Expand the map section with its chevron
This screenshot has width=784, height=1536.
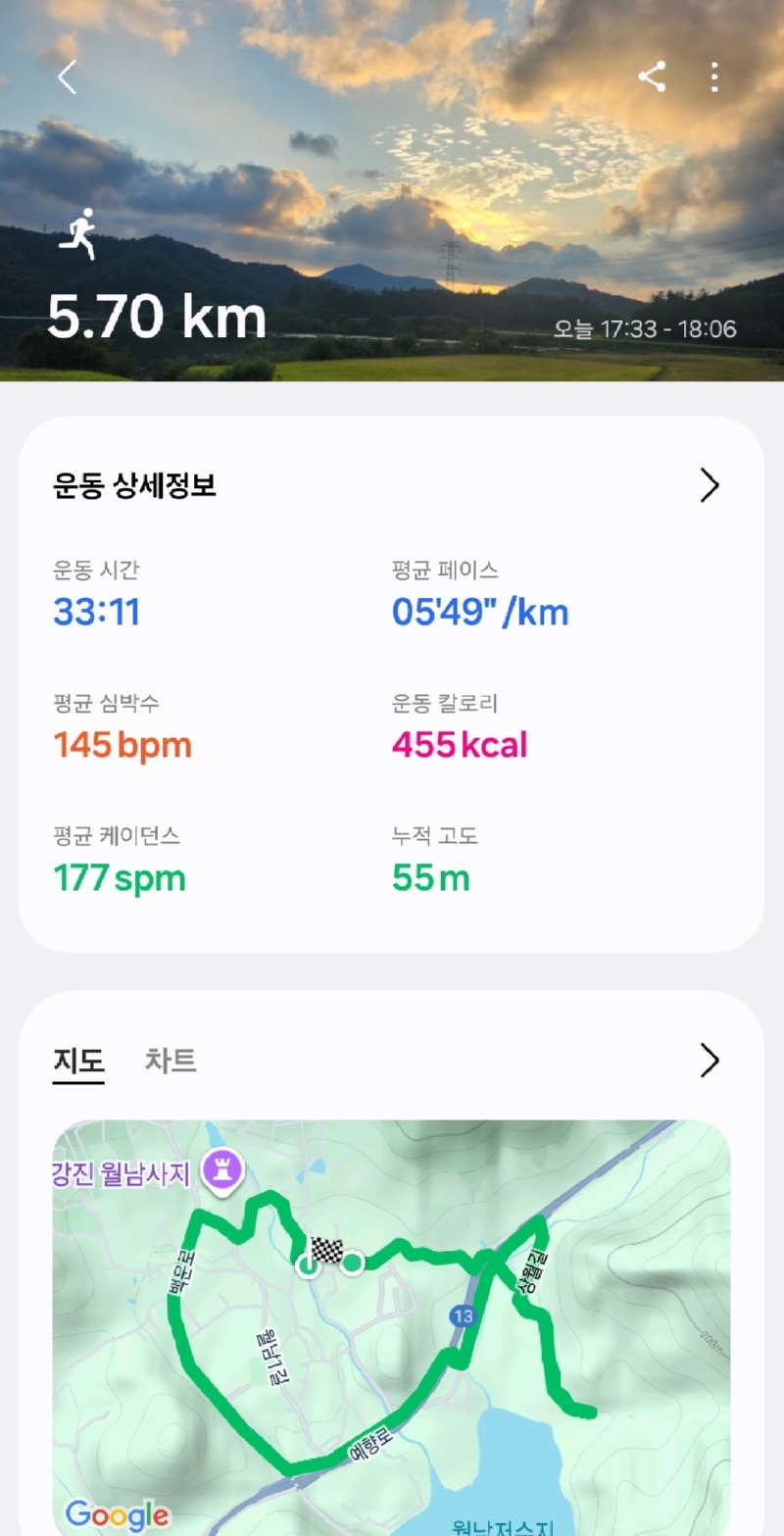(710, 1061)
